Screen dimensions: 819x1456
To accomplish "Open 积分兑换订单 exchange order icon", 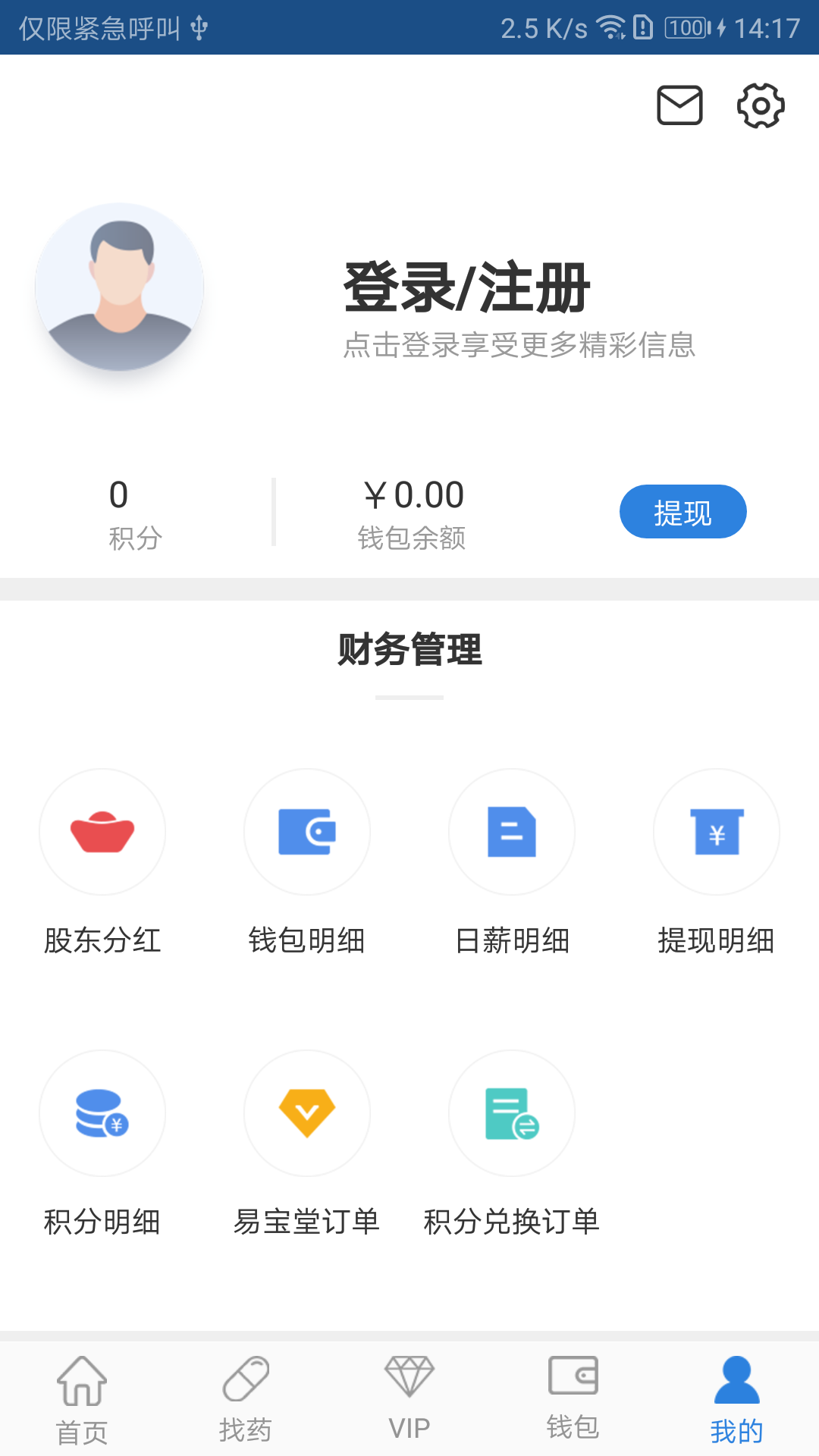I will point(512,1112).
